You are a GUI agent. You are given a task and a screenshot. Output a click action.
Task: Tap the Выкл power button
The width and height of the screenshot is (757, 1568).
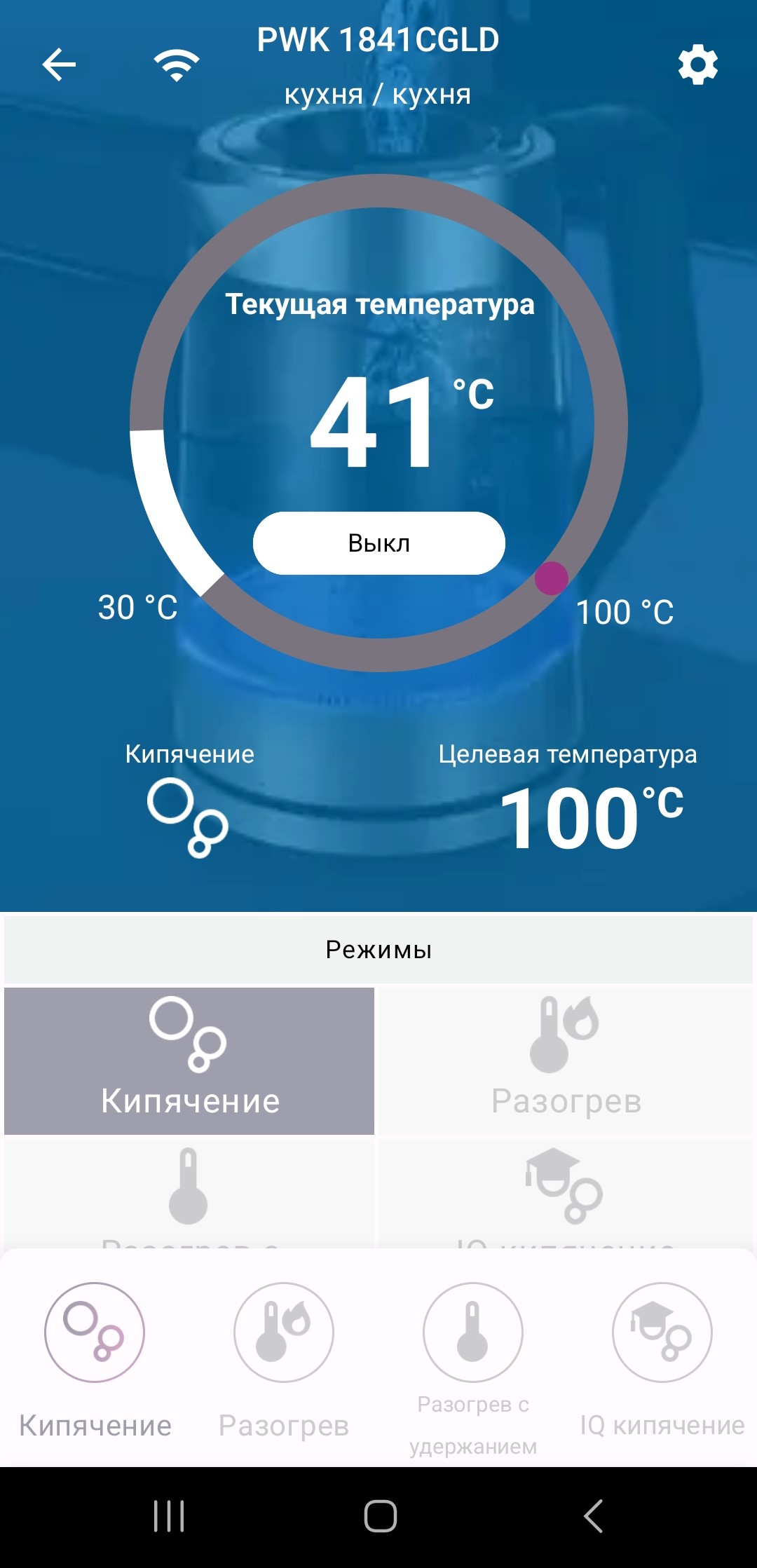pyautogui.click(x=378, y=543)
